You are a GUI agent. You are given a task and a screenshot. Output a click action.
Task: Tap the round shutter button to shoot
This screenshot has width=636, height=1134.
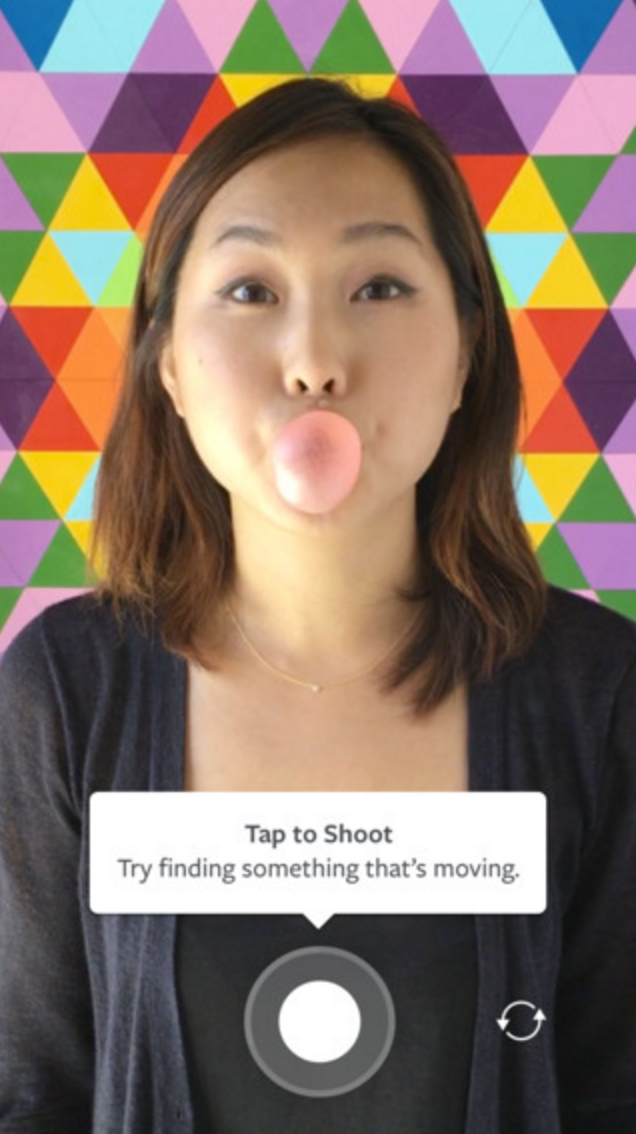pos(319,1021)
